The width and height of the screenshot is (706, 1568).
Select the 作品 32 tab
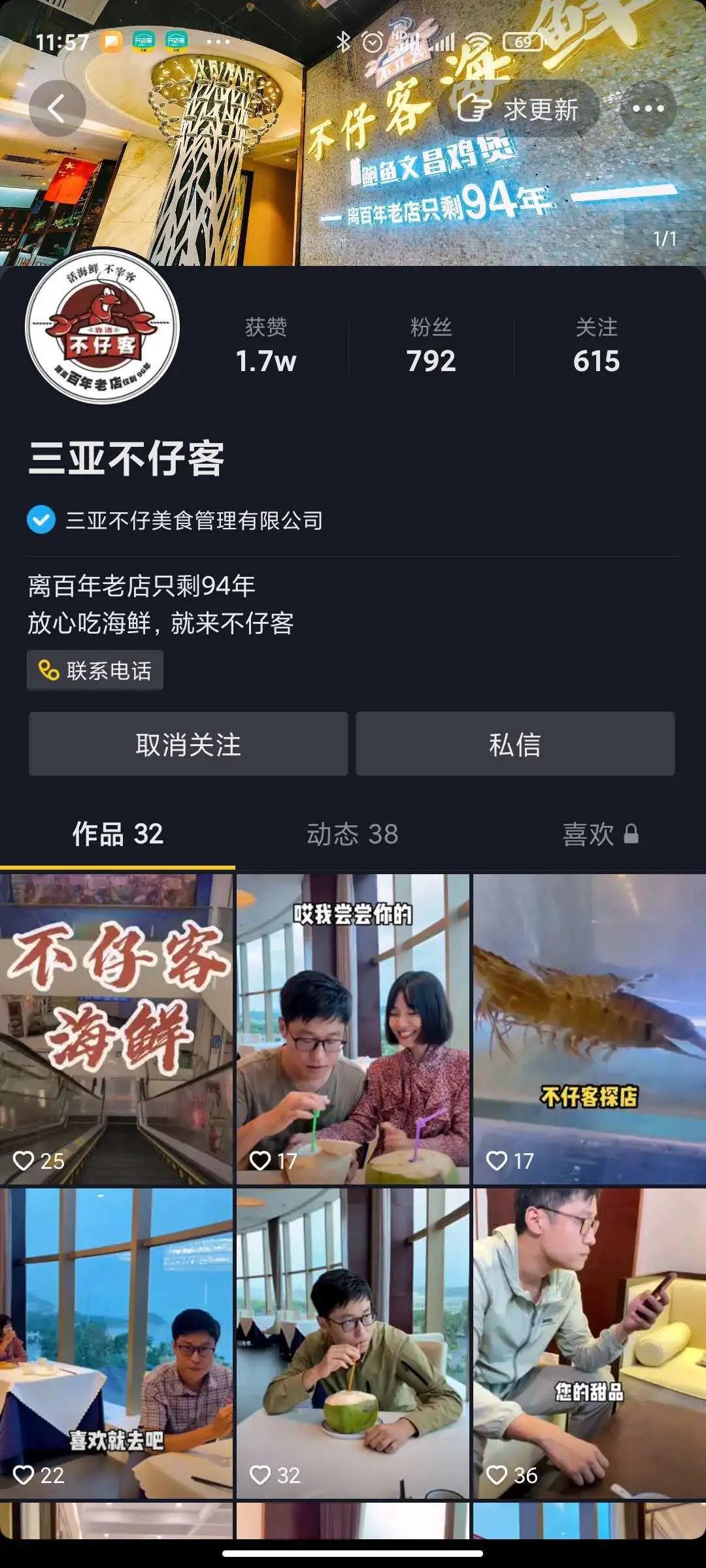click(118, 834)
